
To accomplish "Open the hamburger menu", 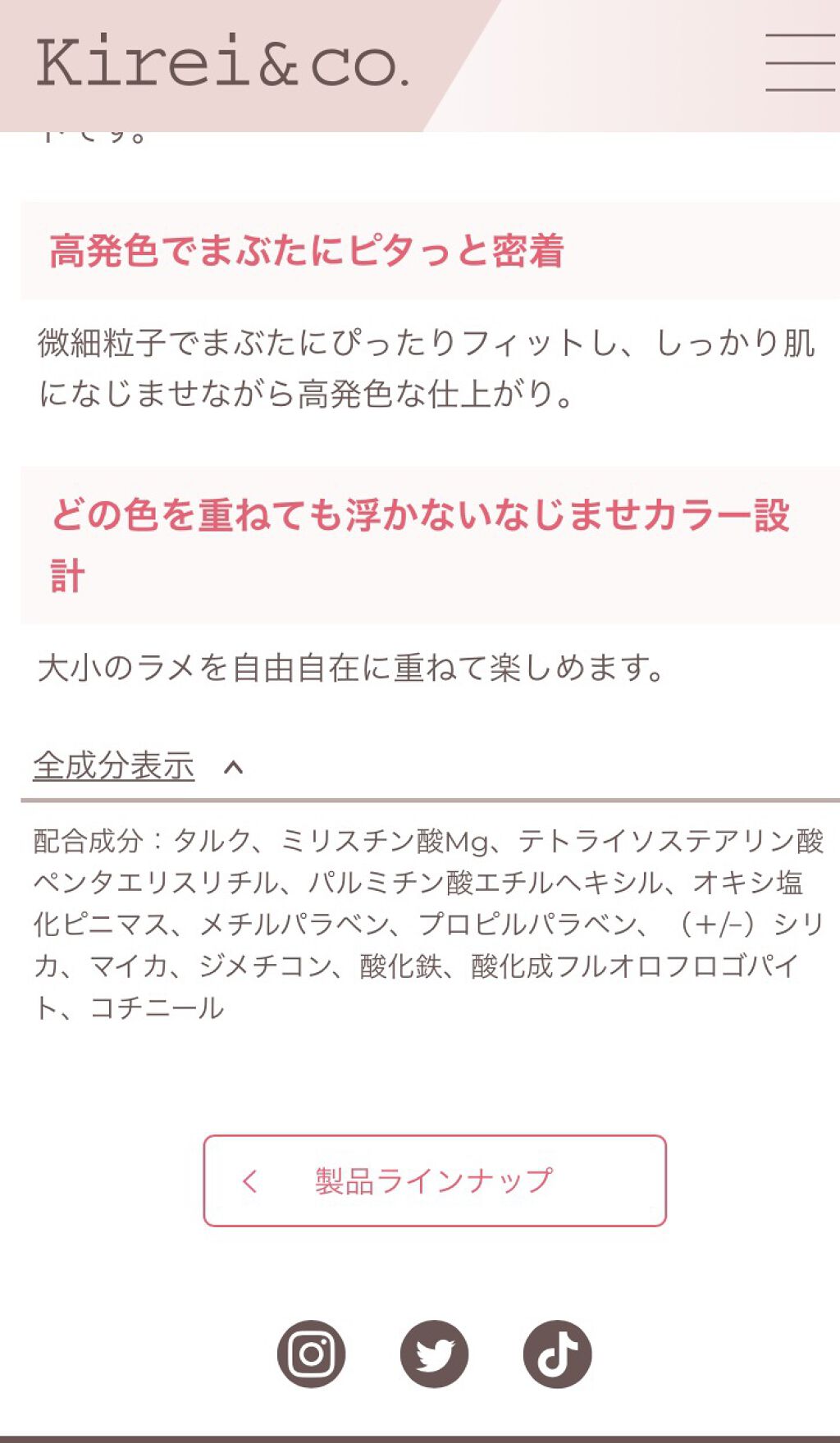I will [x=800, y=62].
